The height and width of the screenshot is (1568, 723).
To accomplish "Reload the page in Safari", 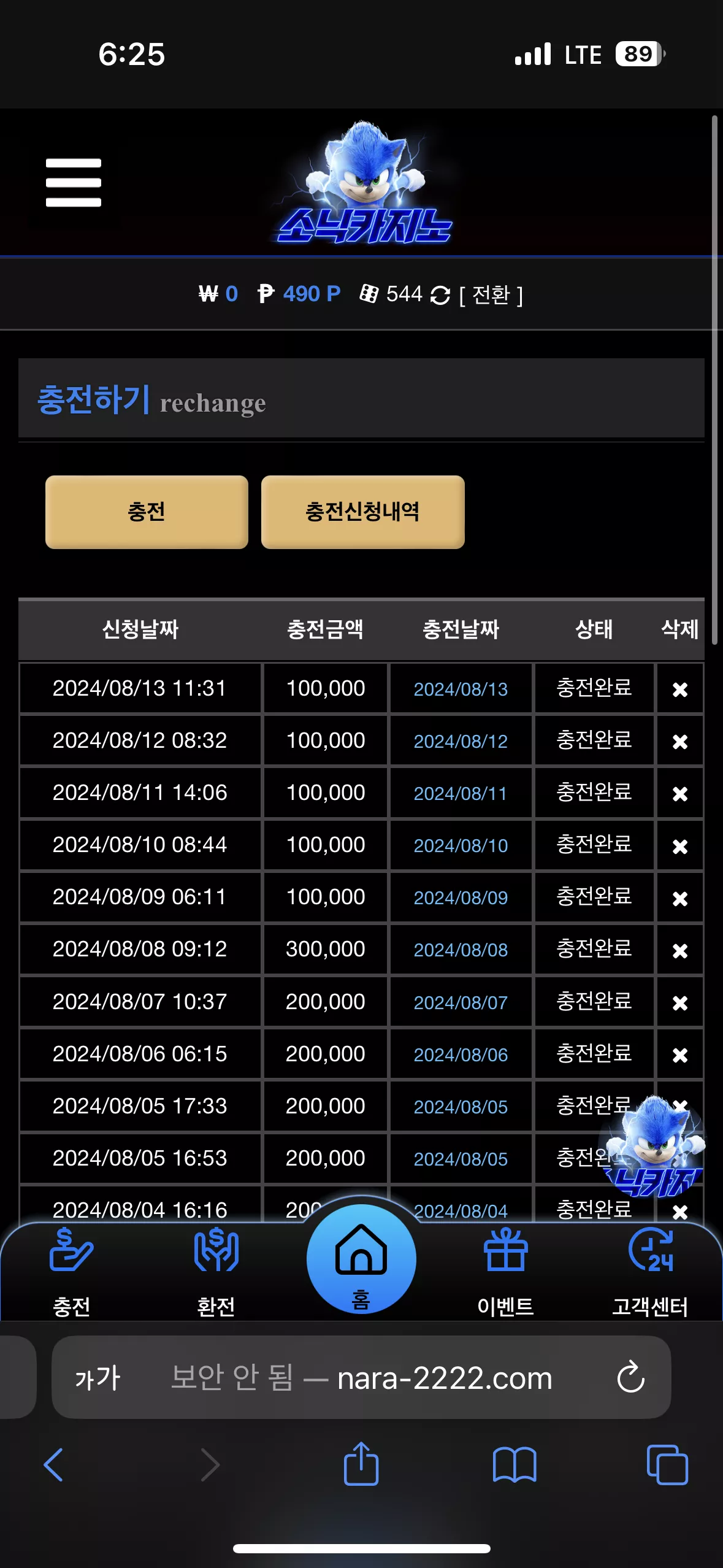I will tap(630, 1378).
